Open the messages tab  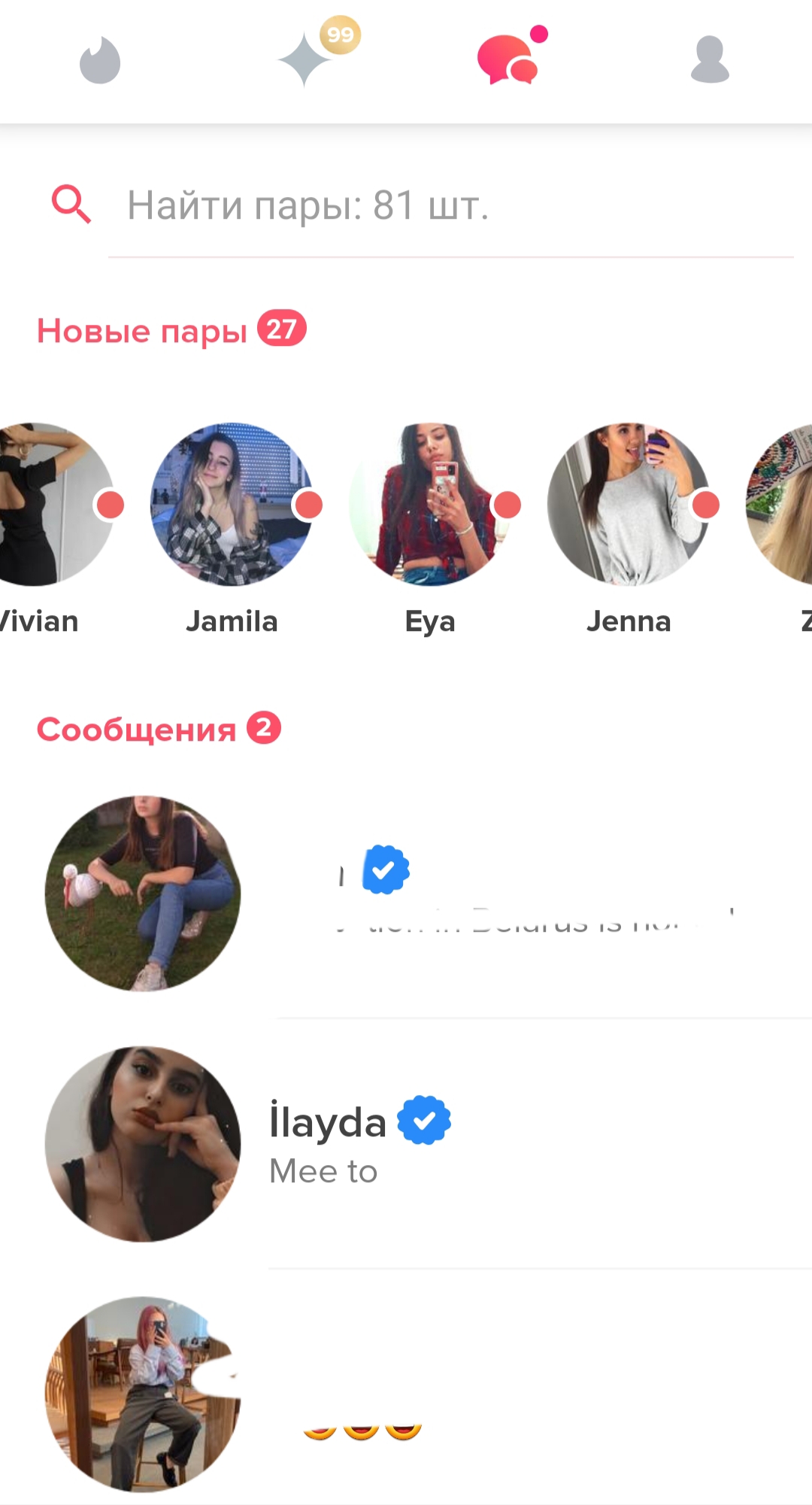pyautogui.click(x=508, y=59)
